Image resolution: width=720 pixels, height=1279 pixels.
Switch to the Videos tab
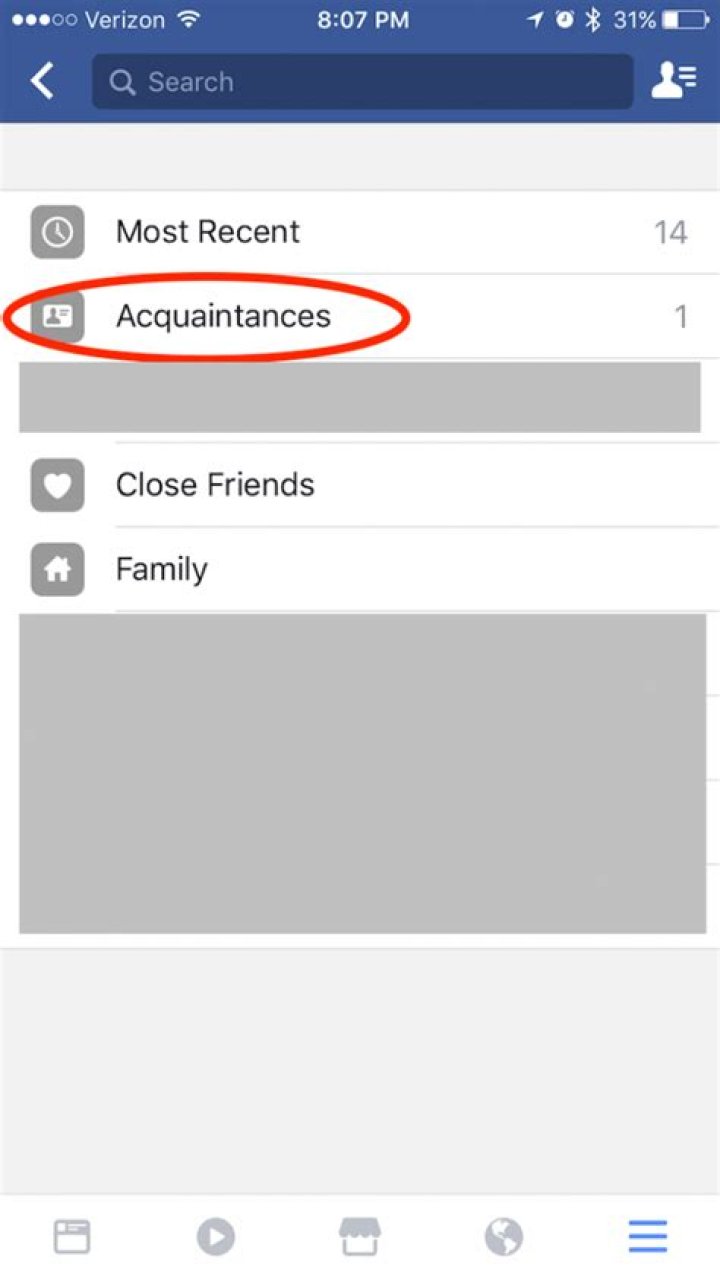(216, 1237)
